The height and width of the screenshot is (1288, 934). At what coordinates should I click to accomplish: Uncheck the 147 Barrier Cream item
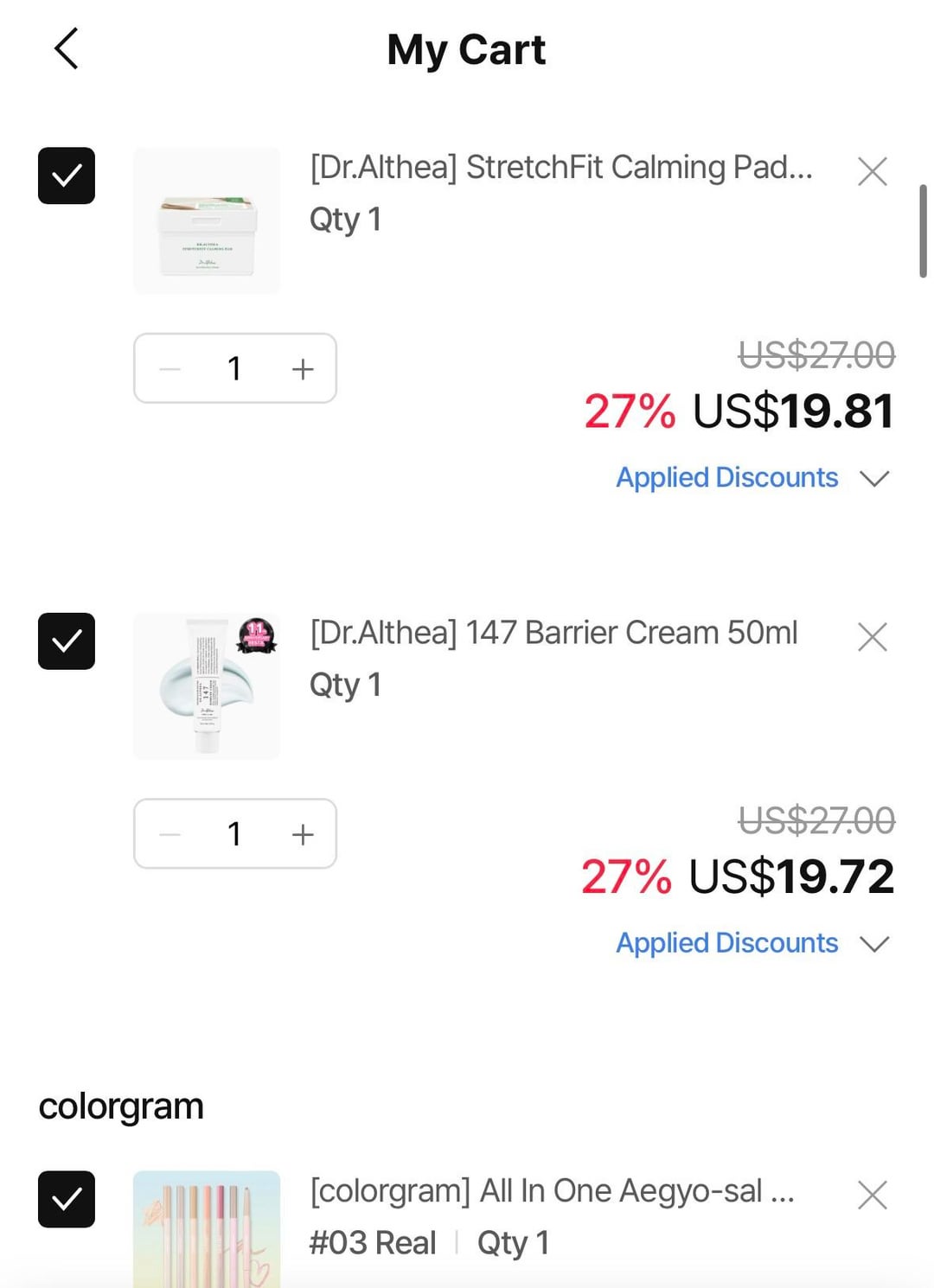pyautogui.click(x=67, y=641)
